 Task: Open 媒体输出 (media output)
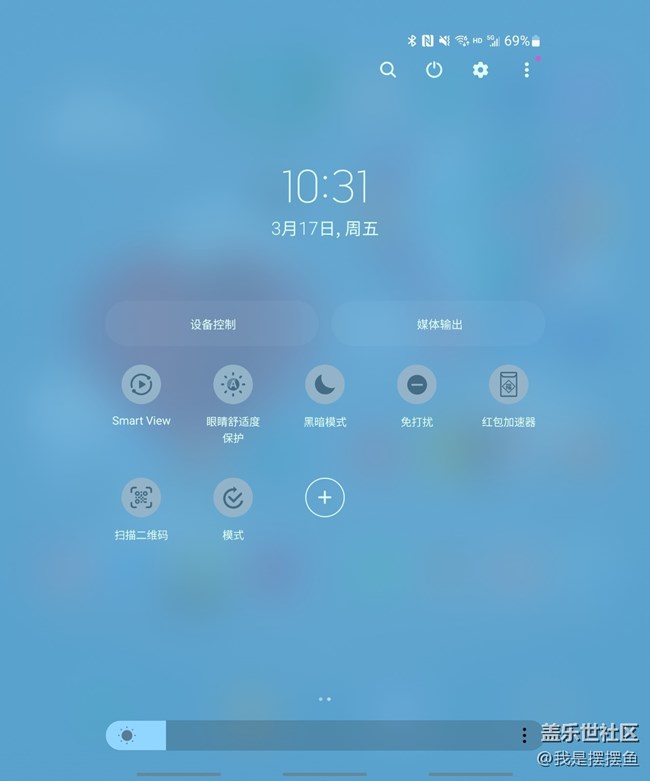(439, 324)
